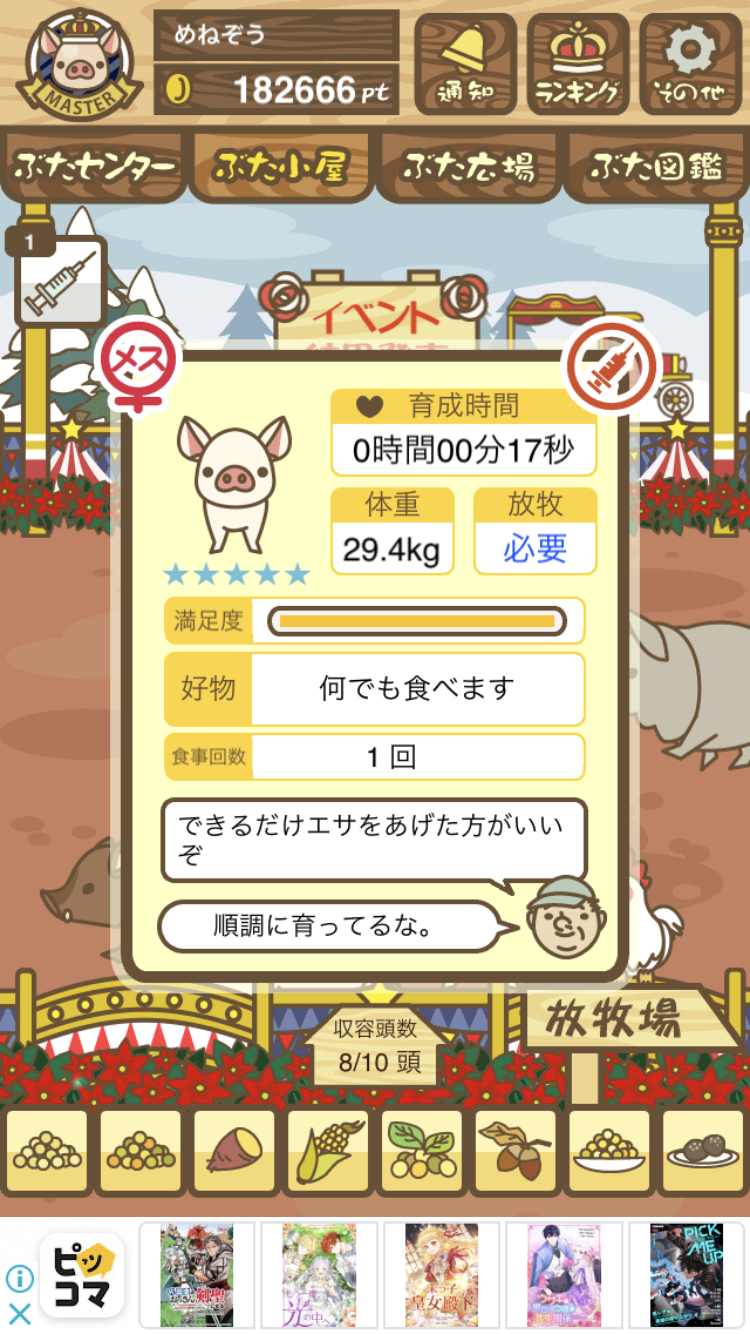The height and width of the screenshot is (1334, 750).
Task: Tap the crossed-out syringe icon on the pig card
Action: click(x=611, y=368)
